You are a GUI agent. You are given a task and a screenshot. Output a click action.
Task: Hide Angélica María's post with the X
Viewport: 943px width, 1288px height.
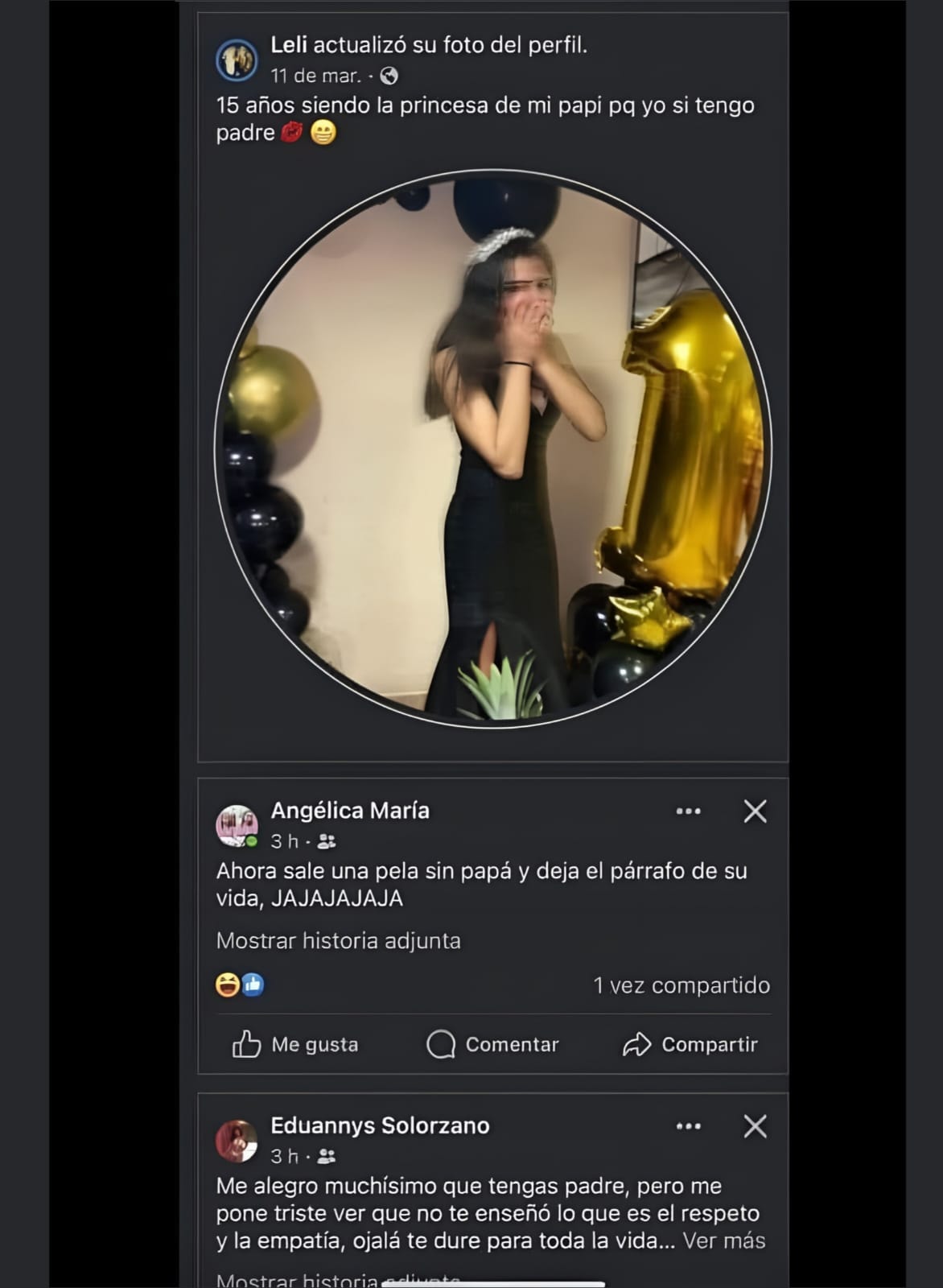(755, 811)
